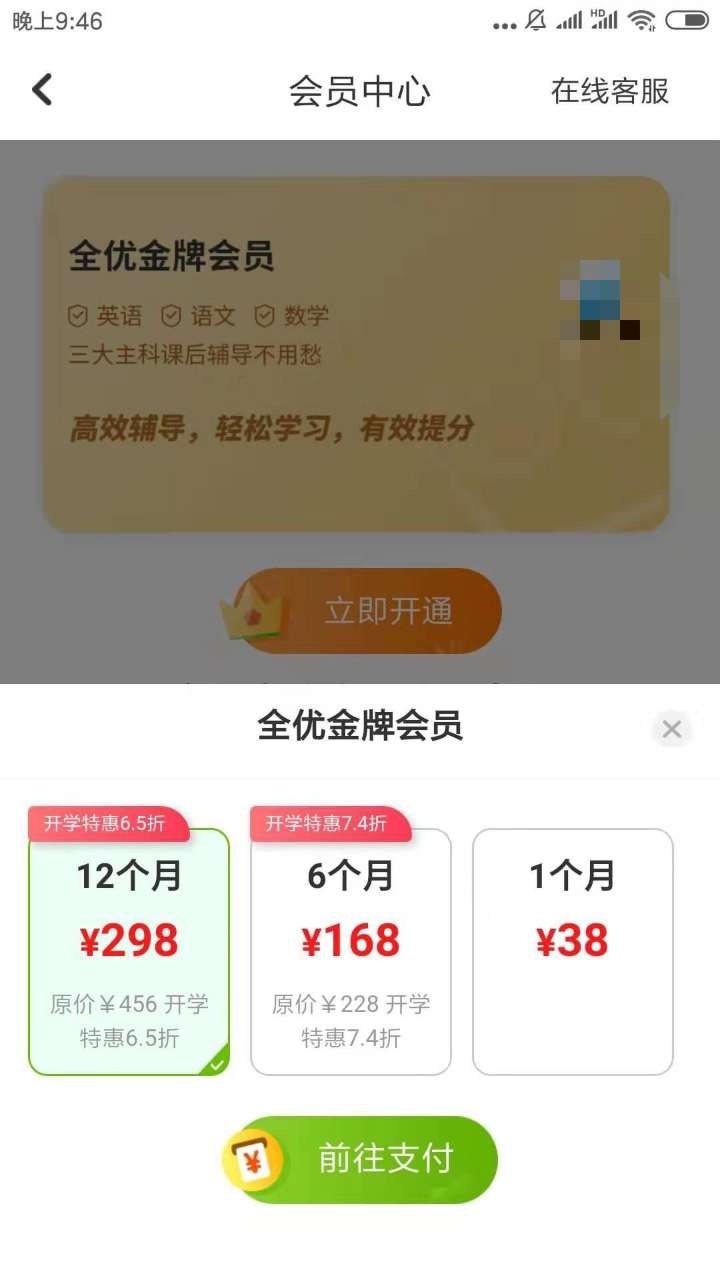Go back from 会员中心
The image size is (720, 1280).
(42, 91)
